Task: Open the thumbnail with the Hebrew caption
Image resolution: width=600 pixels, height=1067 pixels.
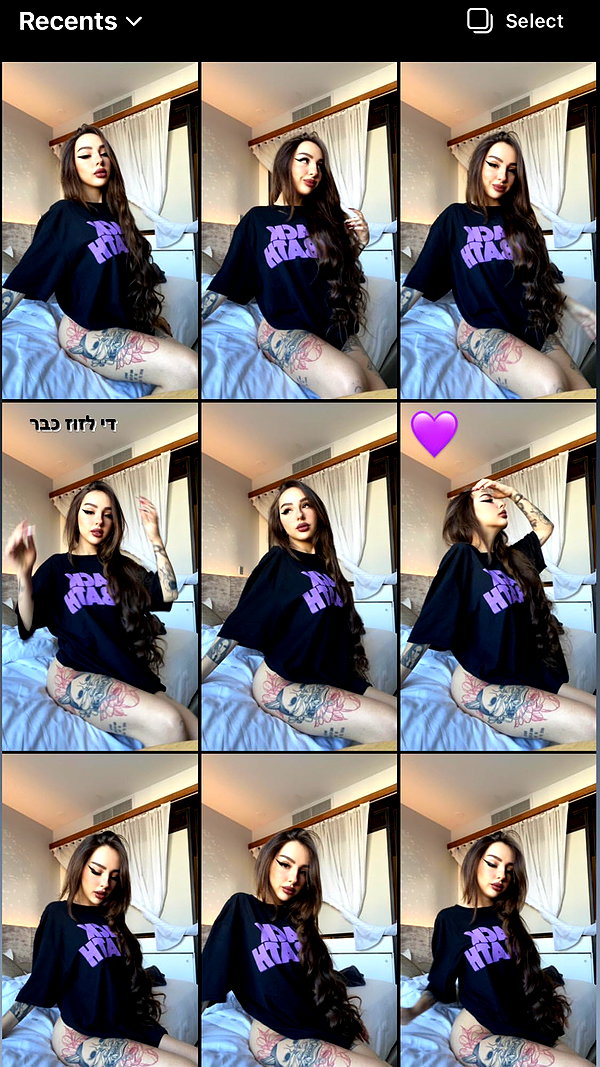Action: [100, 577]
